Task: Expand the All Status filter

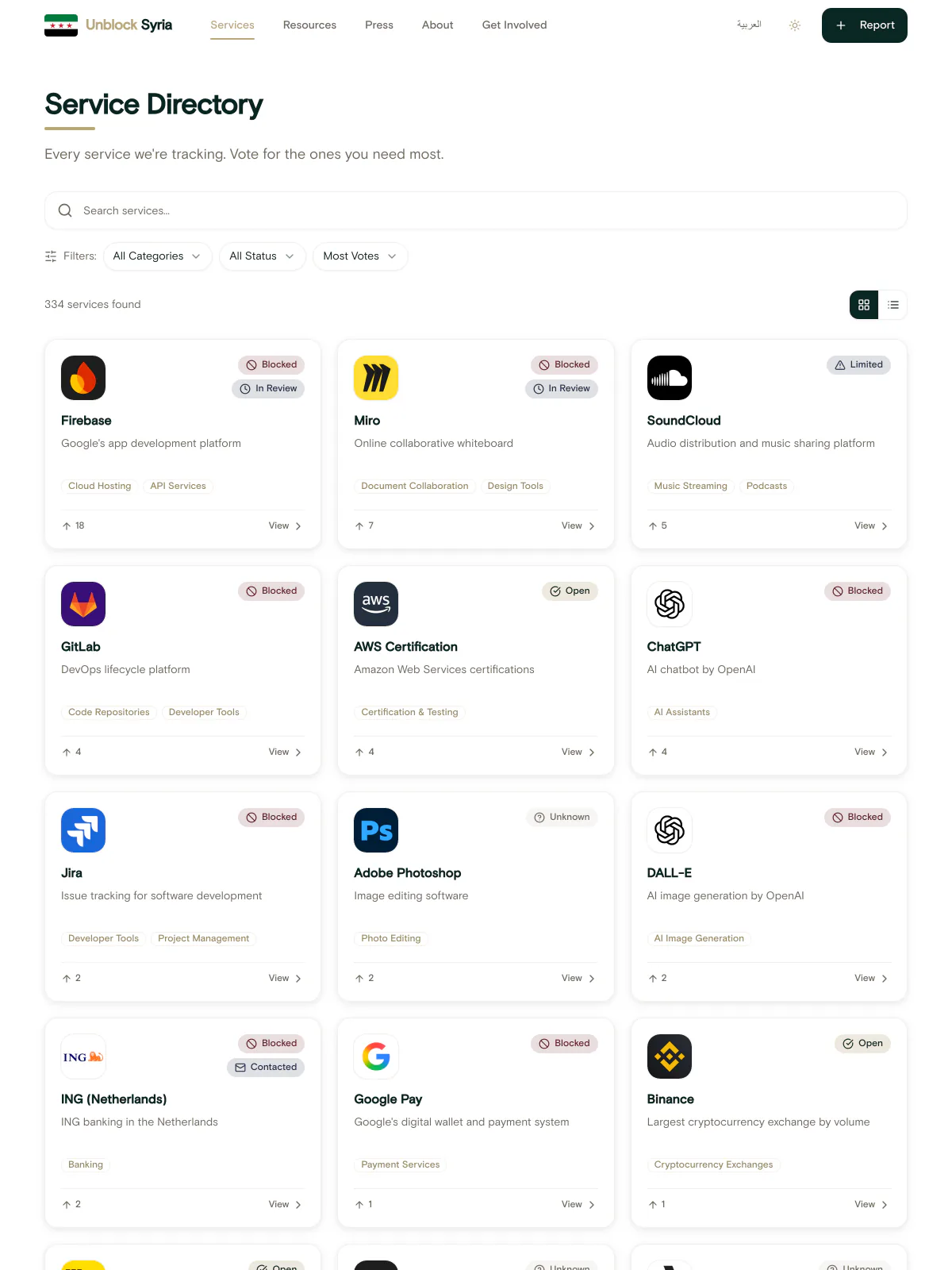Action: coord(262,256)
